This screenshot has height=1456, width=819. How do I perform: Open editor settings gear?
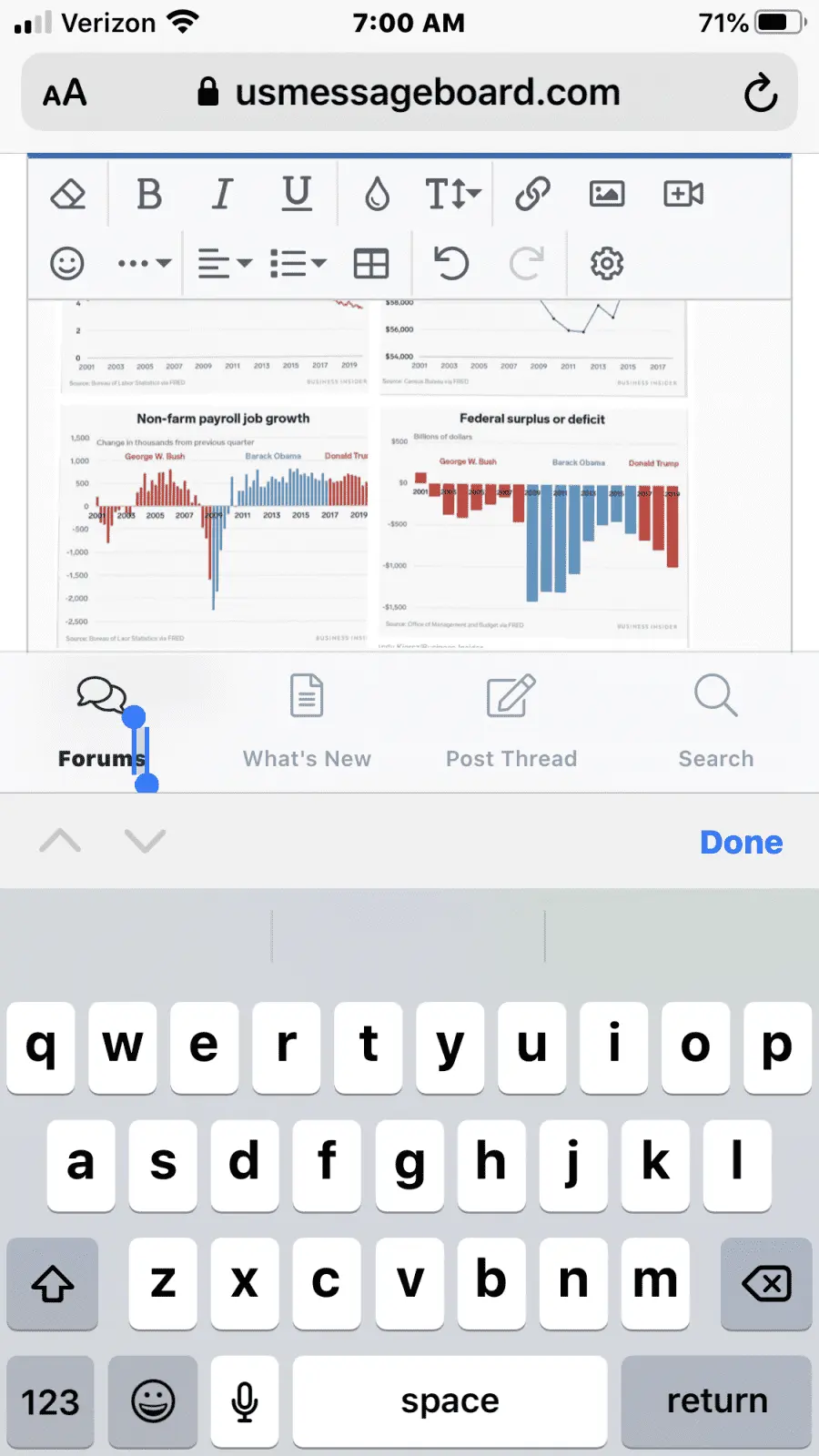point(607,264)
